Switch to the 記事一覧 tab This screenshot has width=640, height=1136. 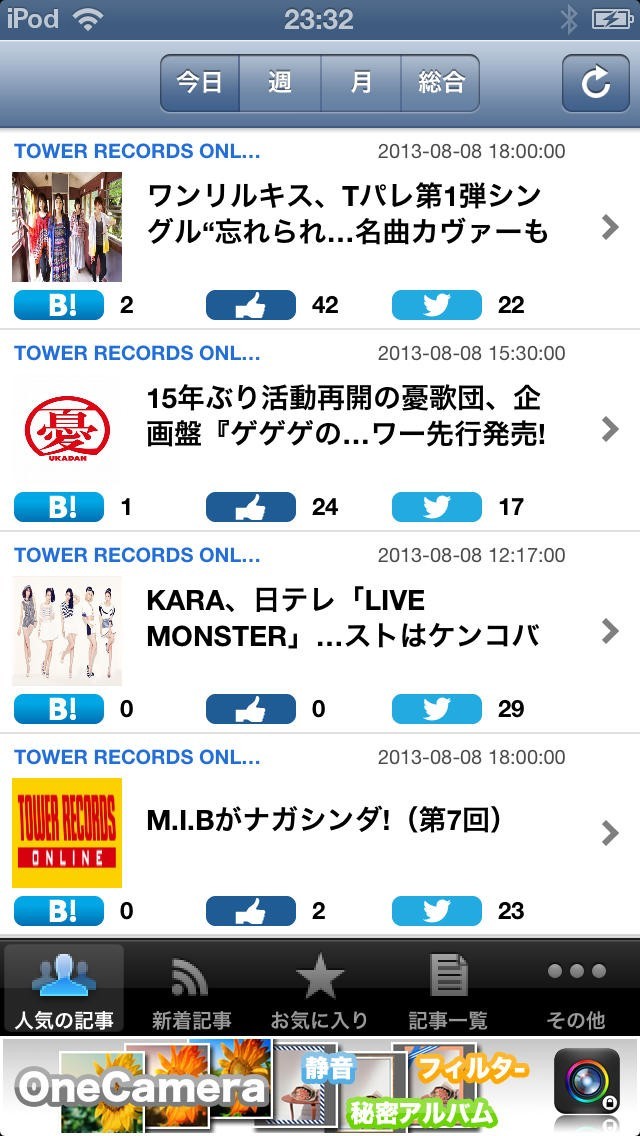pos(448,991)
